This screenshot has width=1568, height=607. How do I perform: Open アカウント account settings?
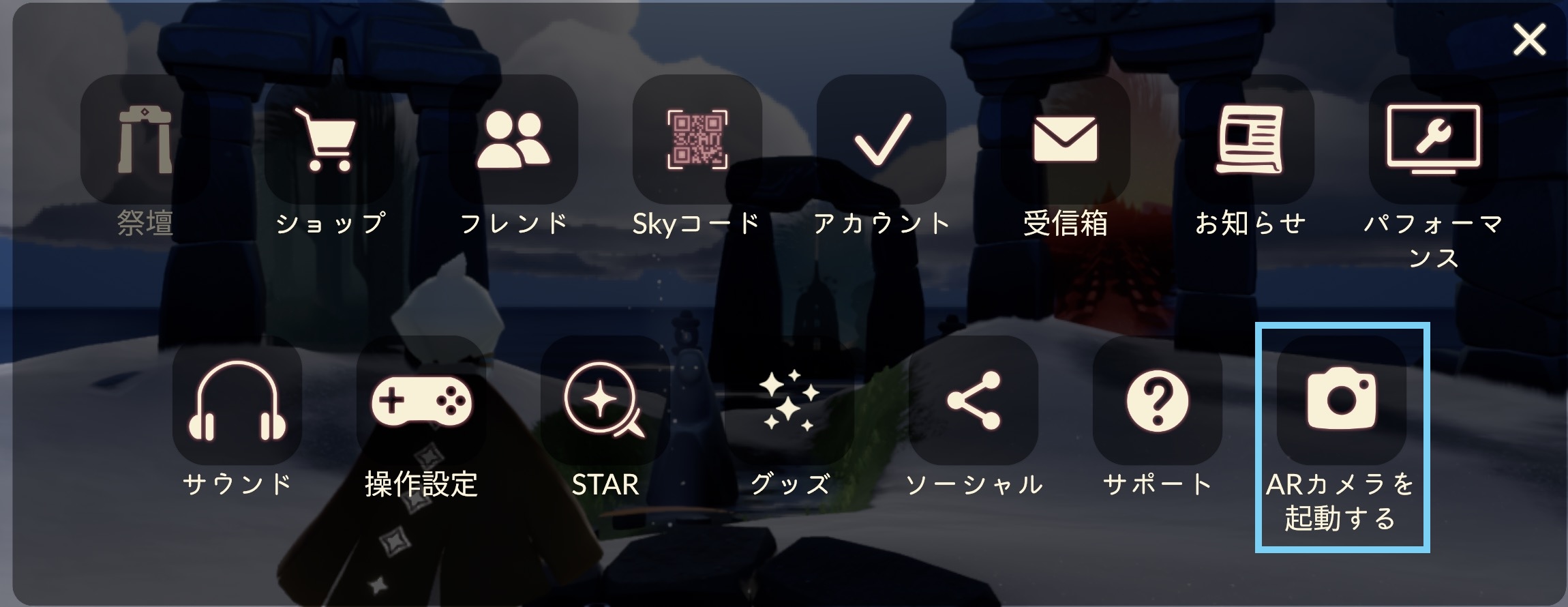881,140
